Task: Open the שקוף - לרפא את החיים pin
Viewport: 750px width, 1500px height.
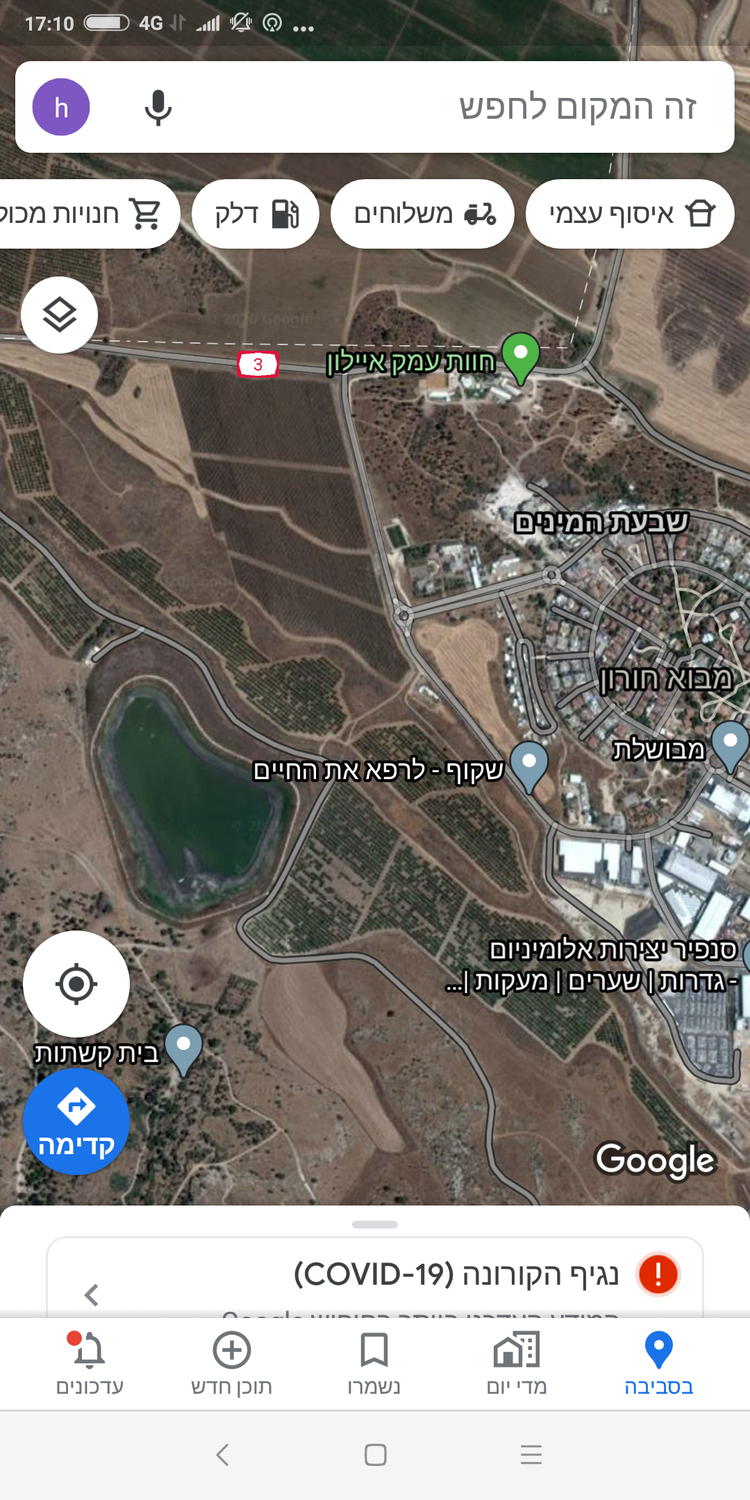Action: 529,765
